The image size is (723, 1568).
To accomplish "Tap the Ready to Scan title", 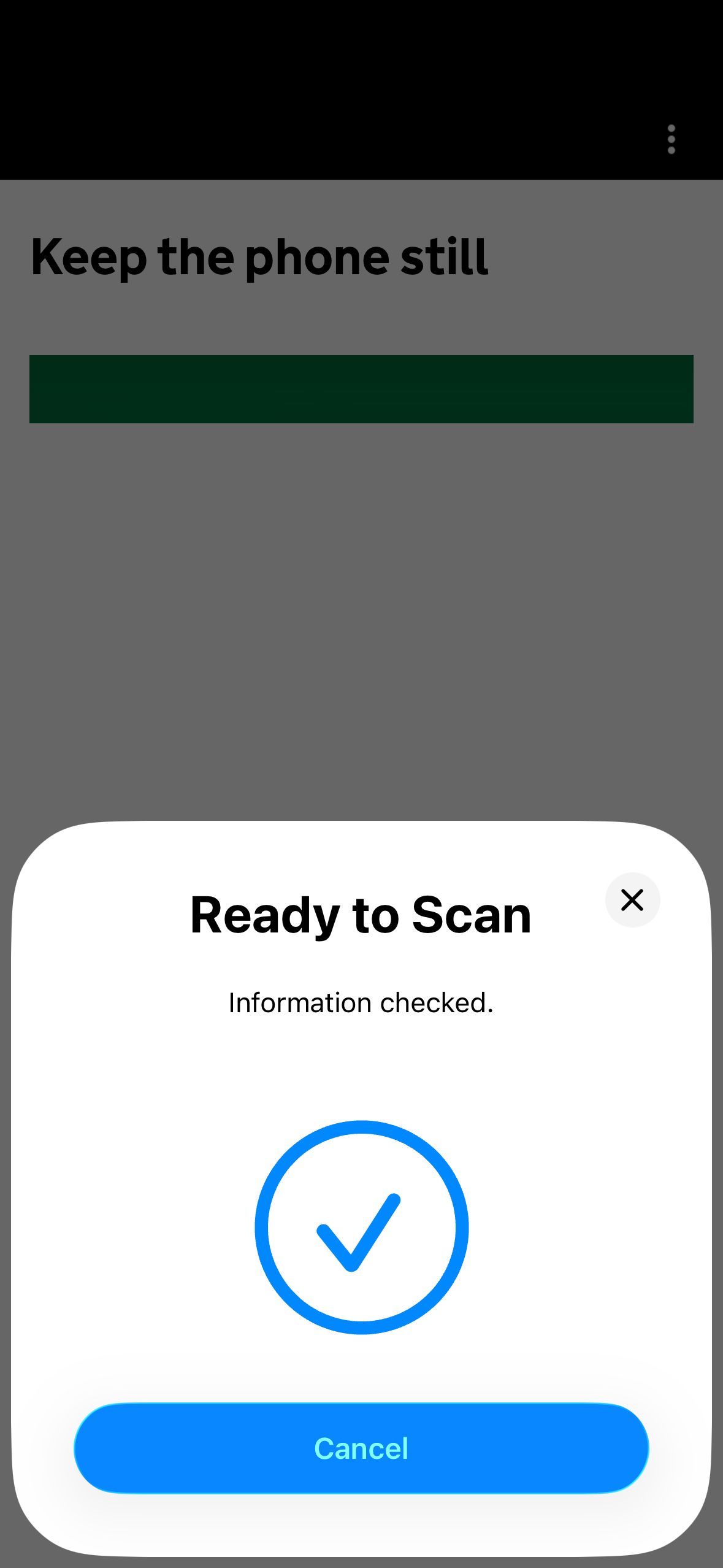I will tap(361, 914).
